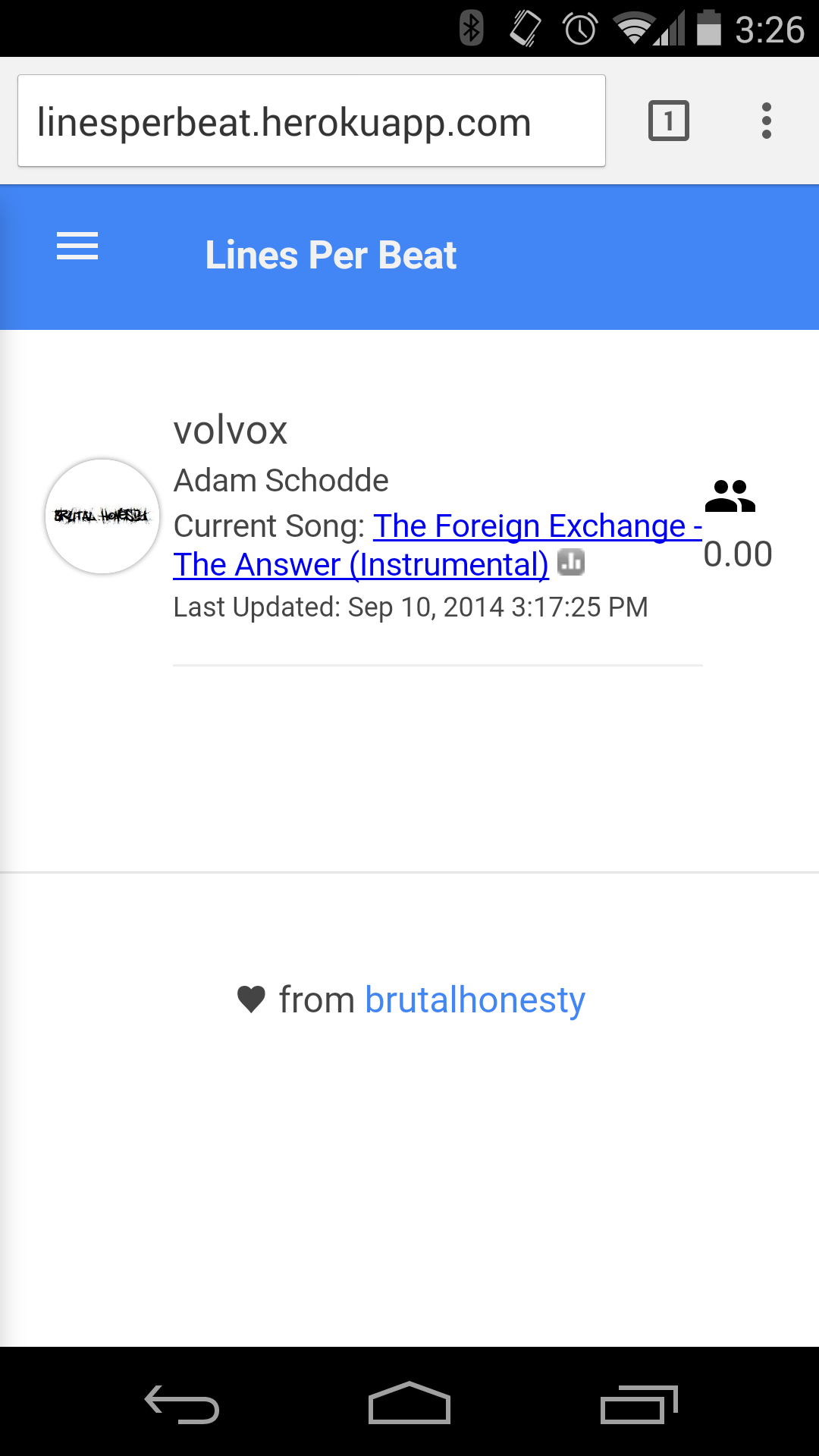Open the browser overflow menu

(x=766, y=121)
